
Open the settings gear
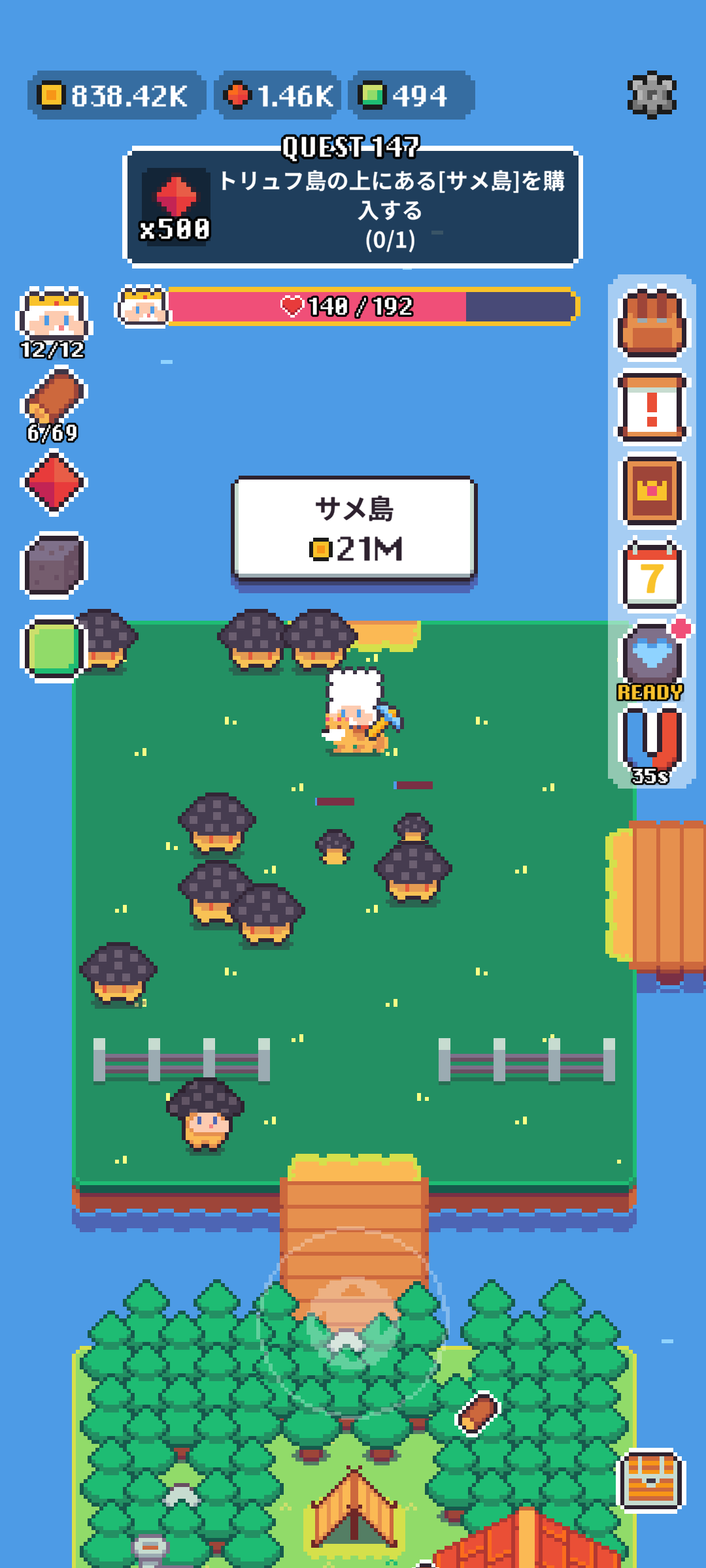point(652,95)
